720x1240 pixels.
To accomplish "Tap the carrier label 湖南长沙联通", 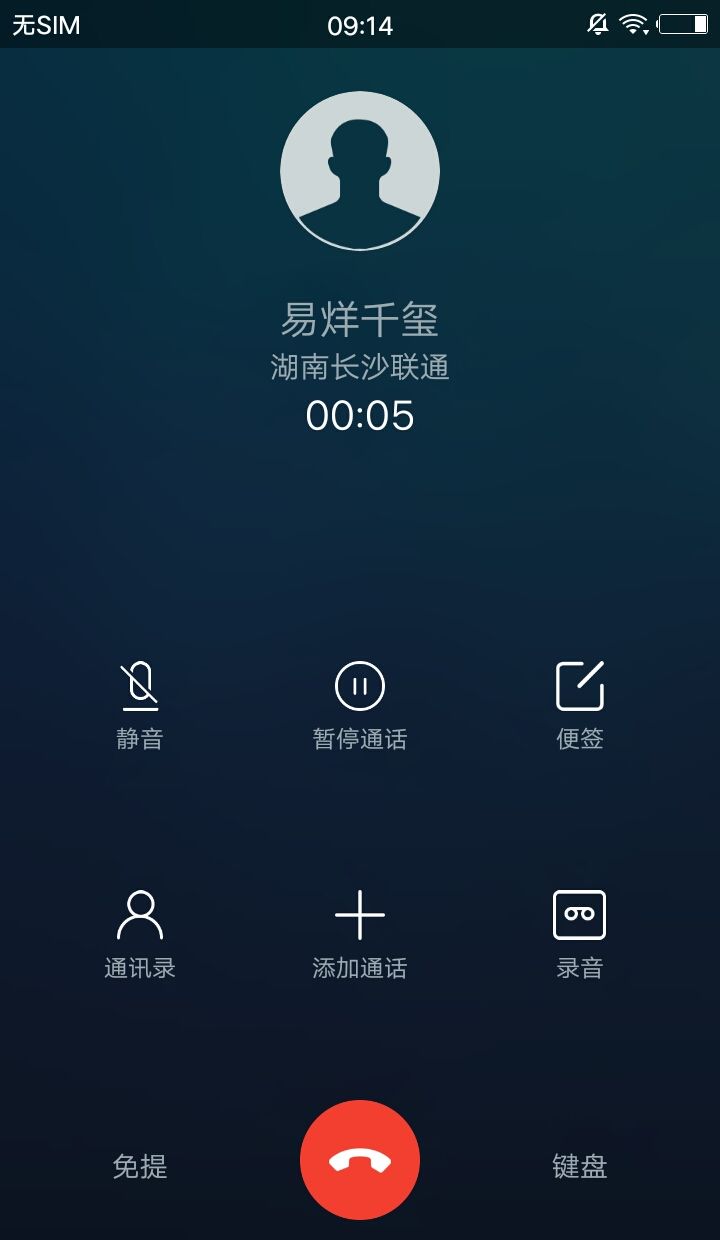I will [360, 367].
